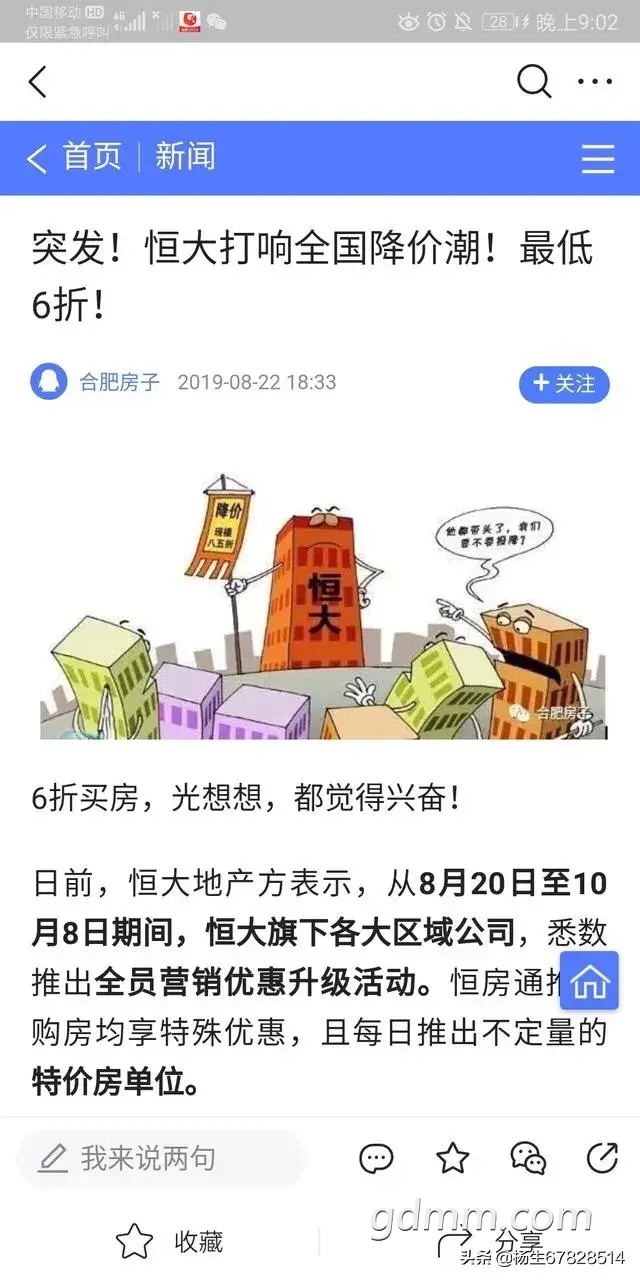Follow the author with the 关注 button
The height and width of the screenshot is (1280, 640).
click(564, 383)
